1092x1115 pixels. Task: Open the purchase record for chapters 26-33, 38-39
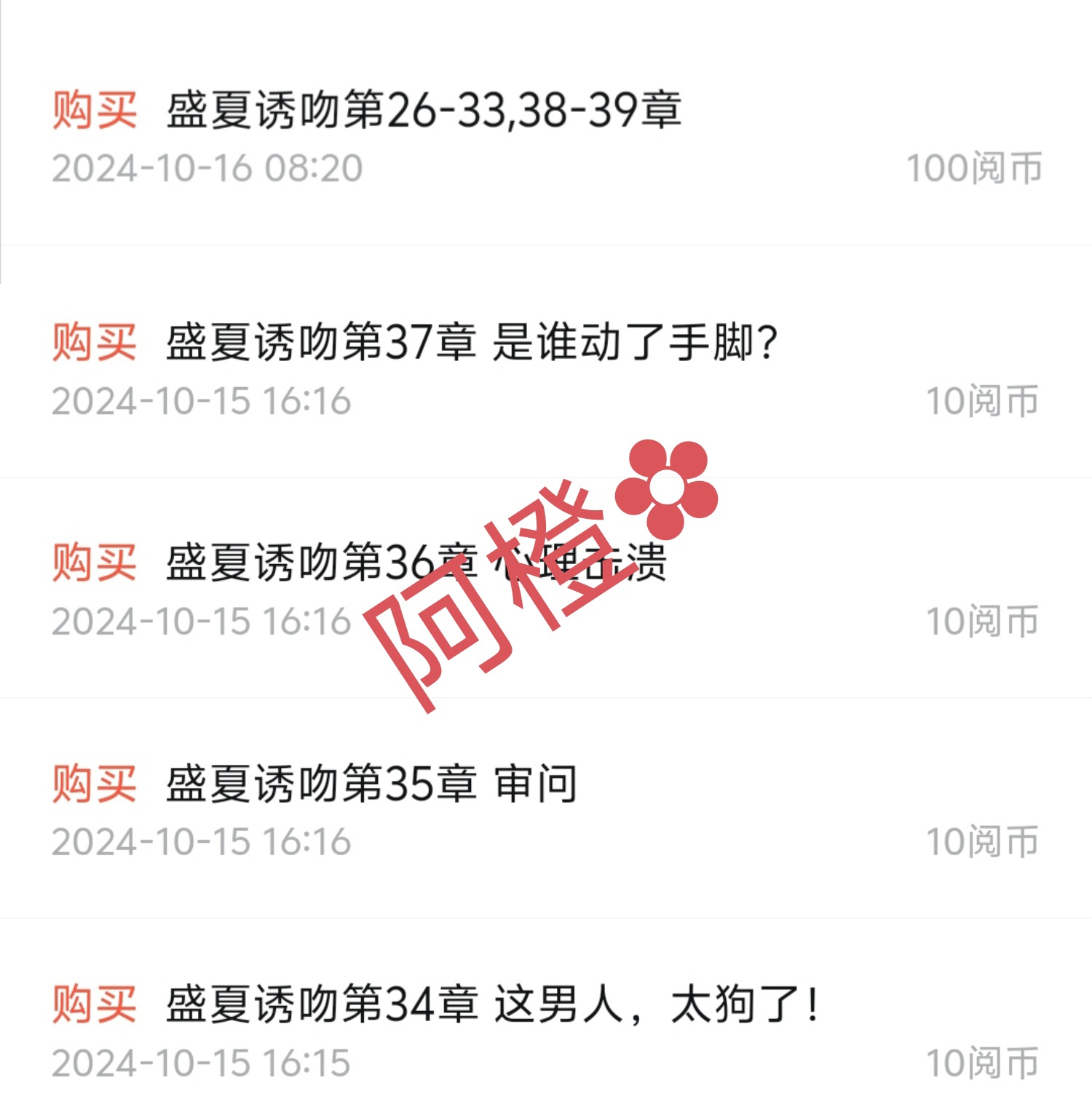pyautogui.click(x=424, y=111)
